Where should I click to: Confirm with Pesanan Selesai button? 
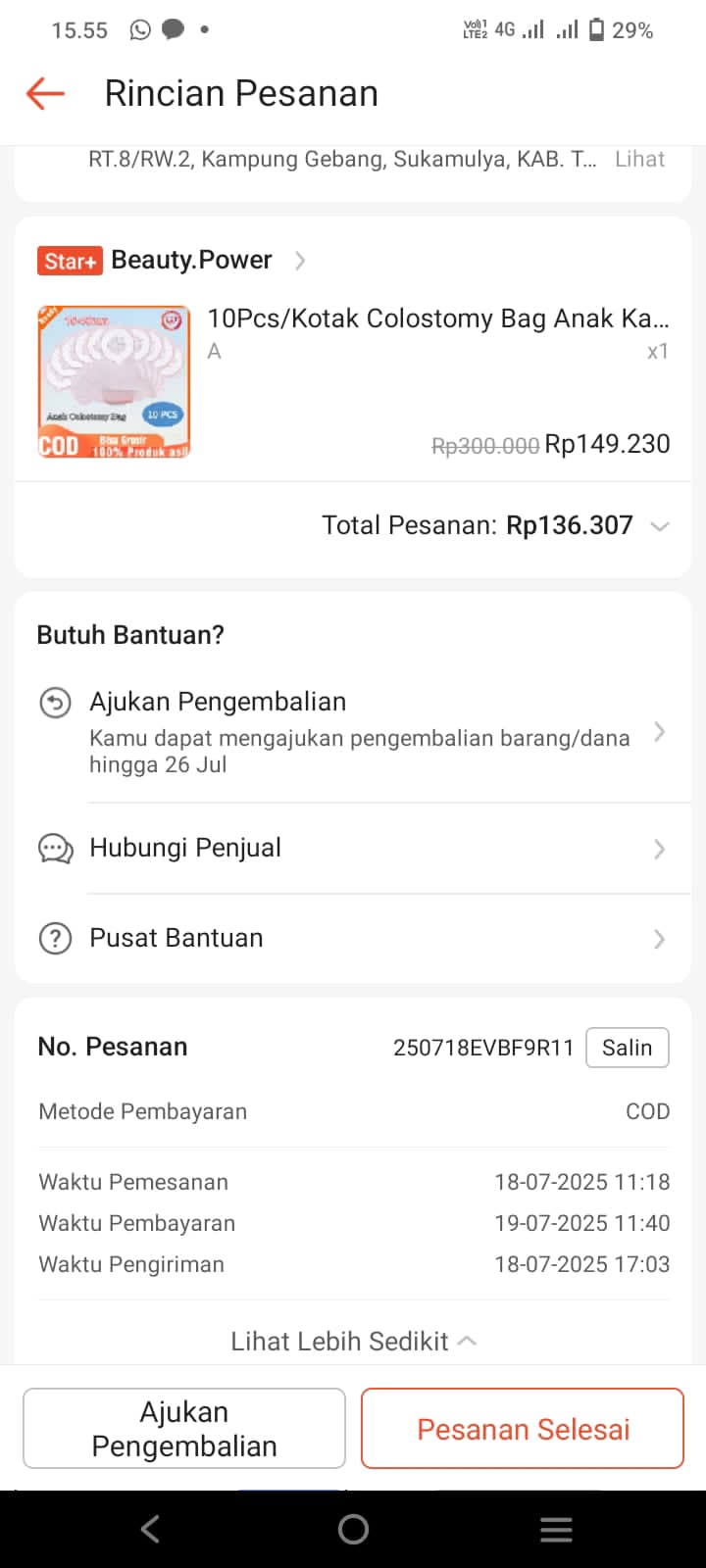tap(522, 1428)
